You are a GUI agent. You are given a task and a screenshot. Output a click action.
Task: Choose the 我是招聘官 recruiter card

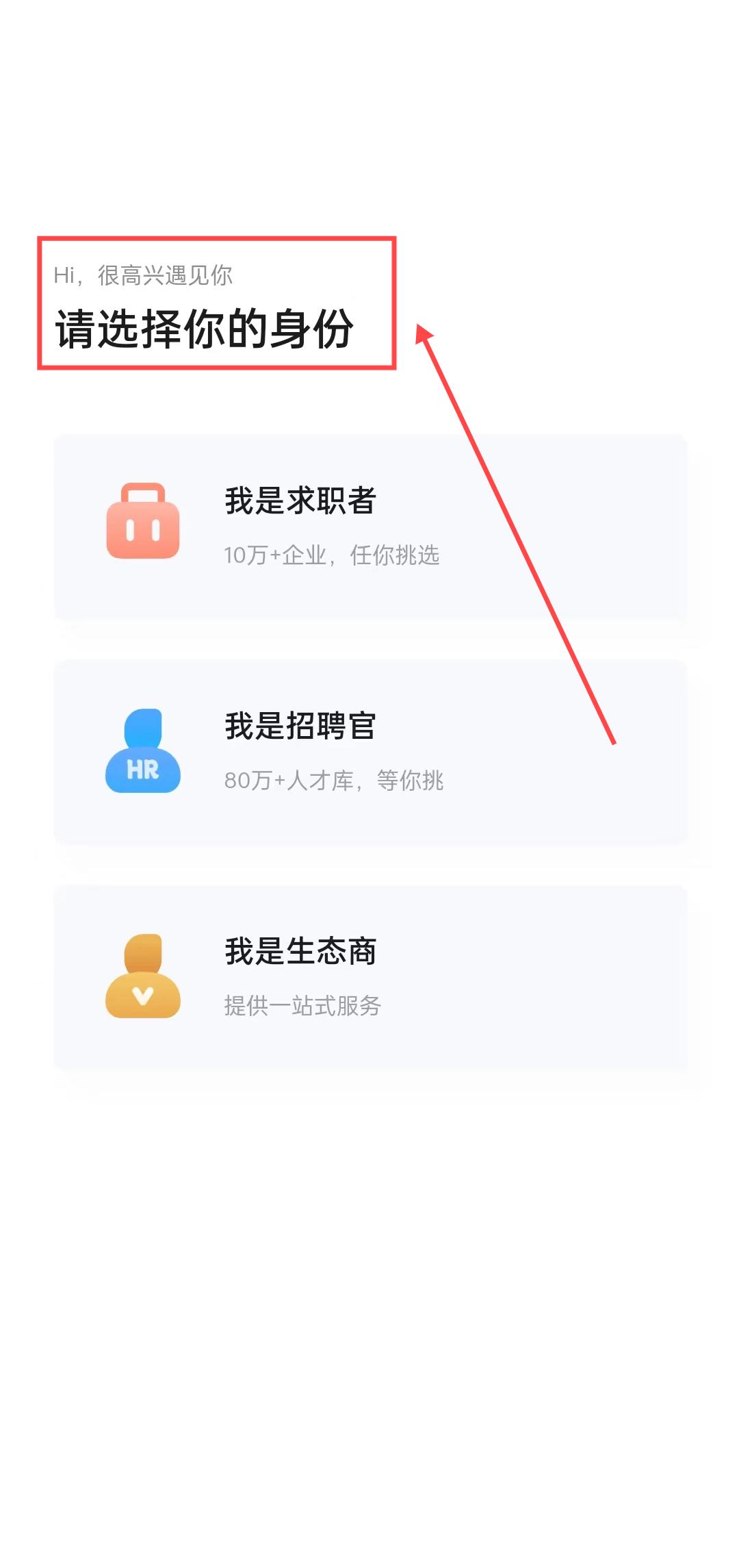click(x=369, y=751)
